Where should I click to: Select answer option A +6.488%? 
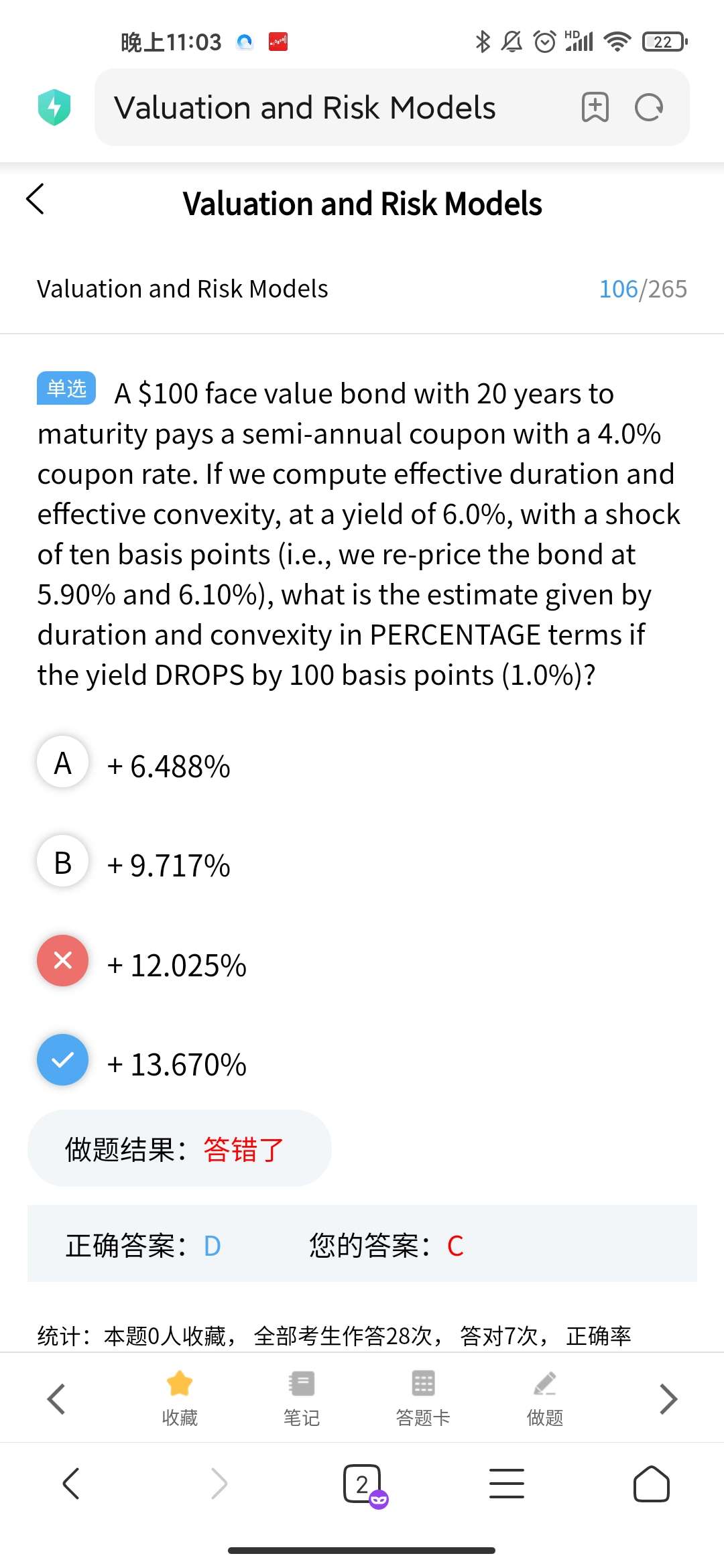click(x=63, y=763)
